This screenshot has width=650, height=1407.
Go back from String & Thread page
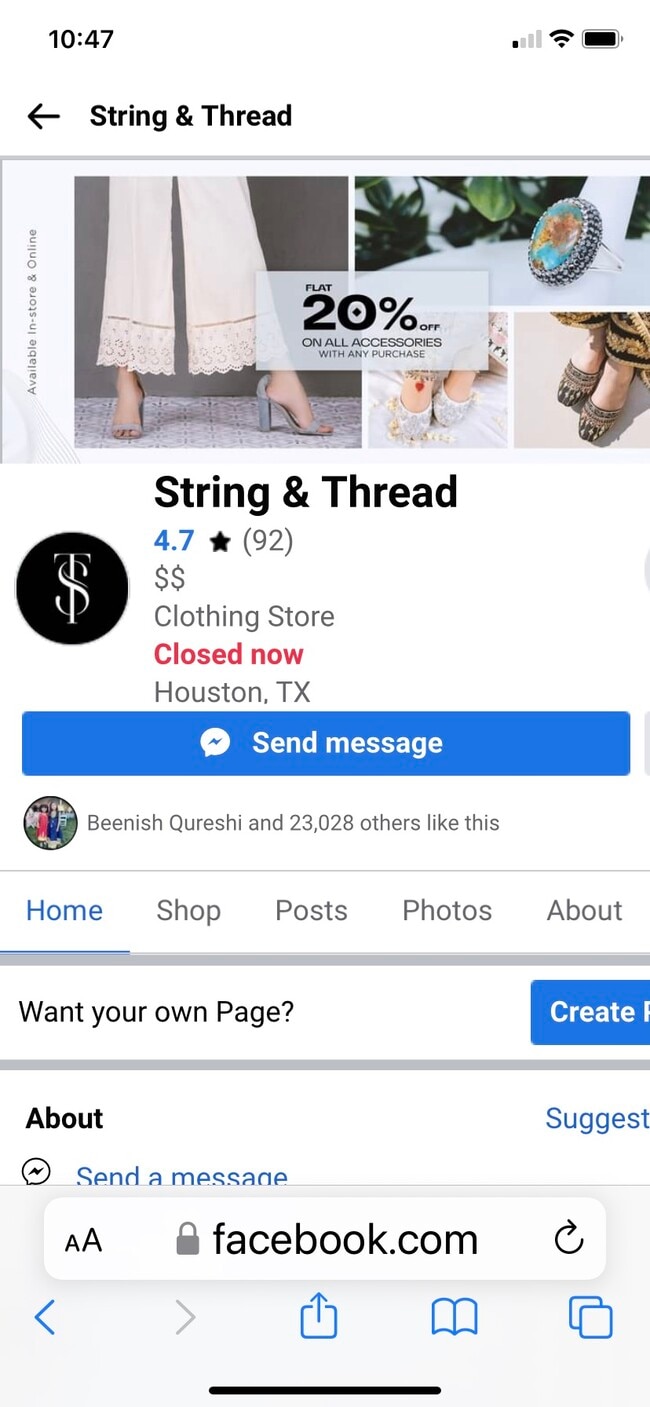pos(44,116)
